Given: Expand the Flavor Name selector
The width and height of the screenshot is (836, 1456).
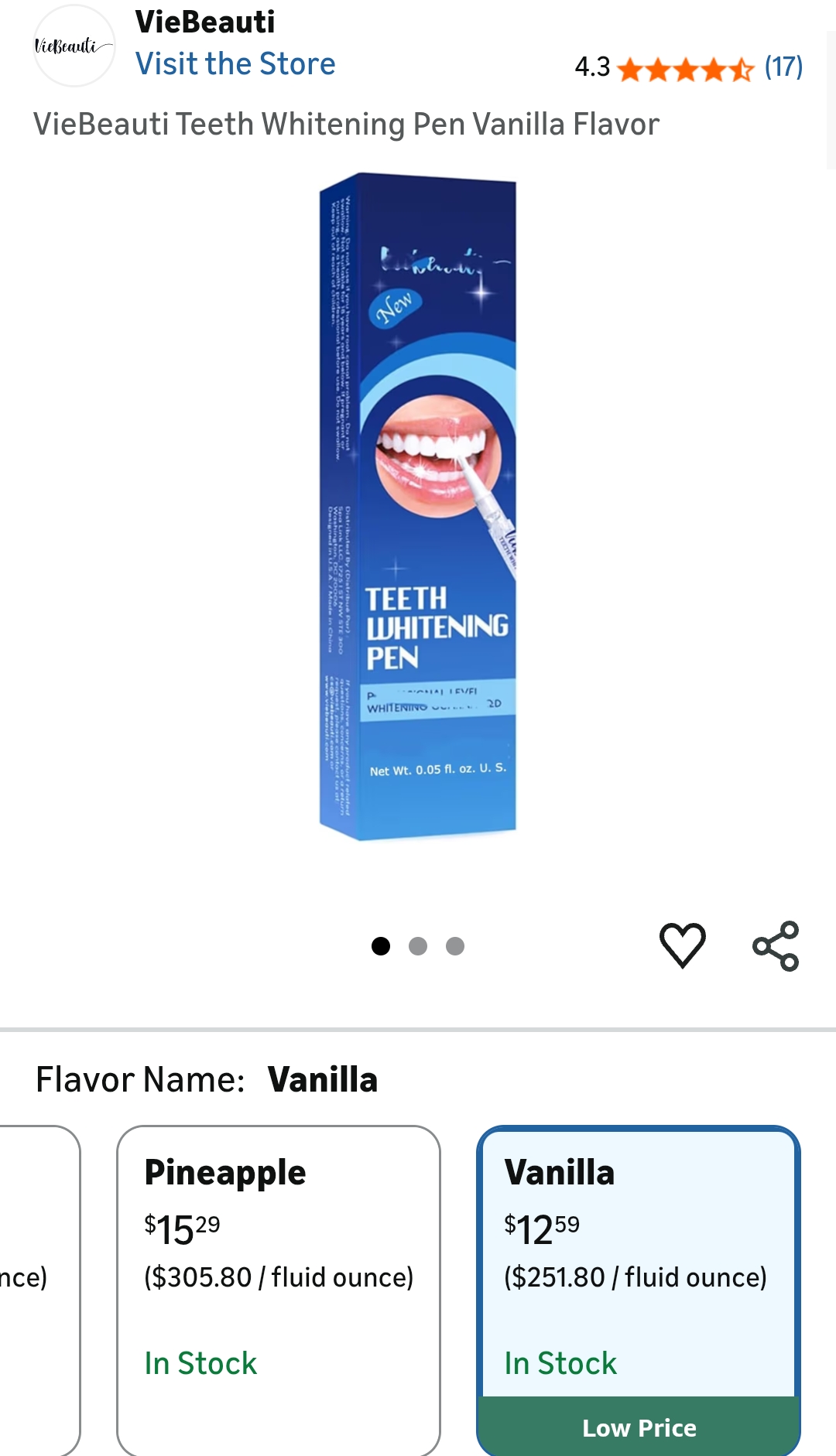Looking at the screenshot, I should tap(206, 1078).
